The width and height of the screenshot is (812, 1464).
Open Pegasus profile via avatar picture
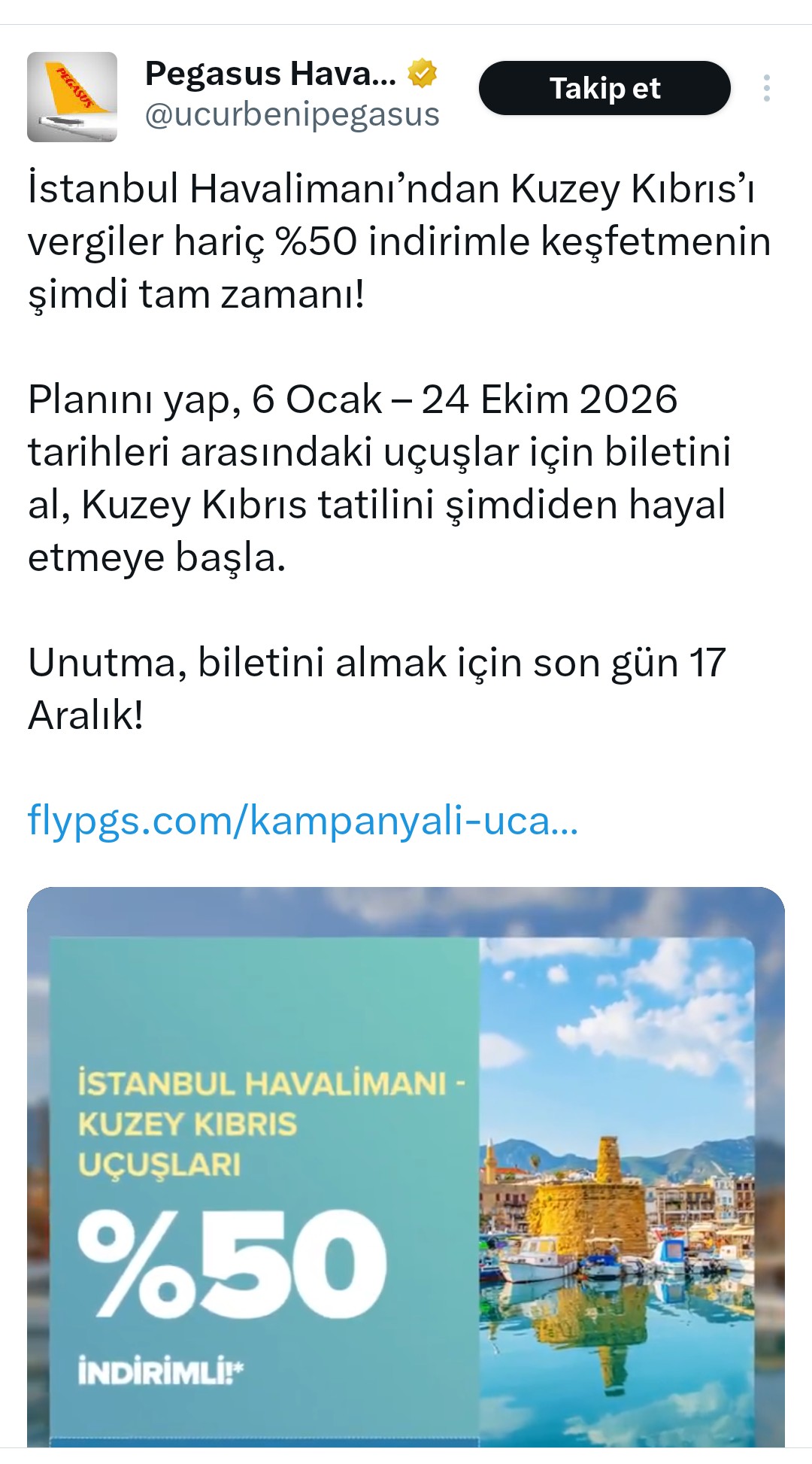pos(72,97)
